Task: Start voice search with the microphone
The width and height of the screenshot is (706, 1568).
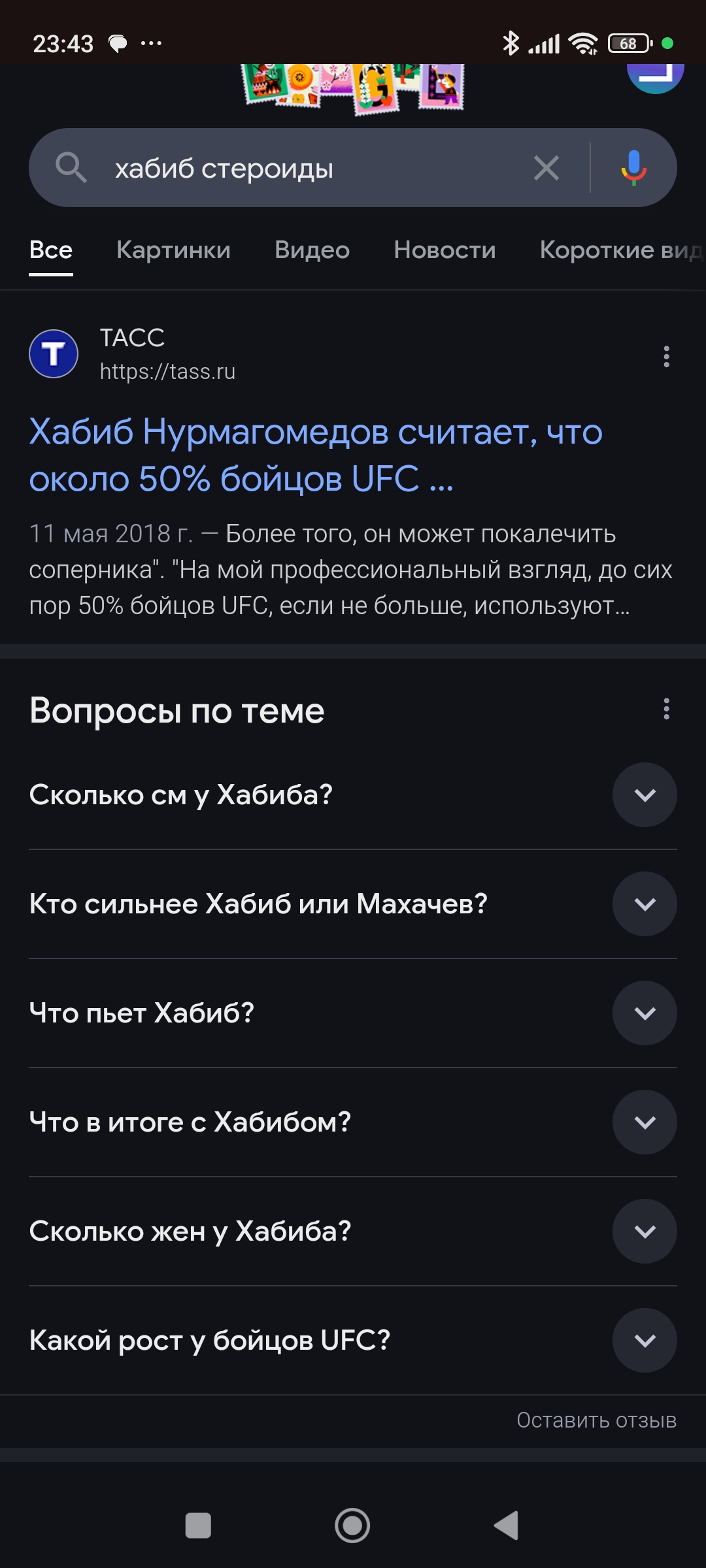Action: (633, 168)
